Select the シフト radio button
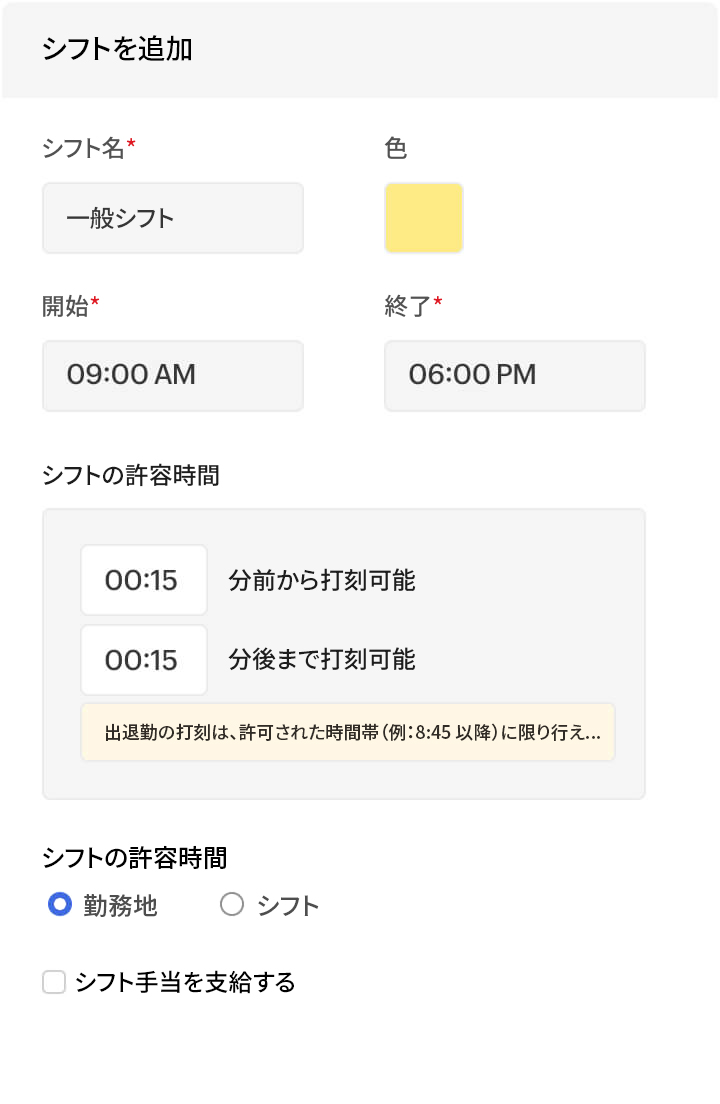The width and height of the screenshot is (720, 1104). 232,904
